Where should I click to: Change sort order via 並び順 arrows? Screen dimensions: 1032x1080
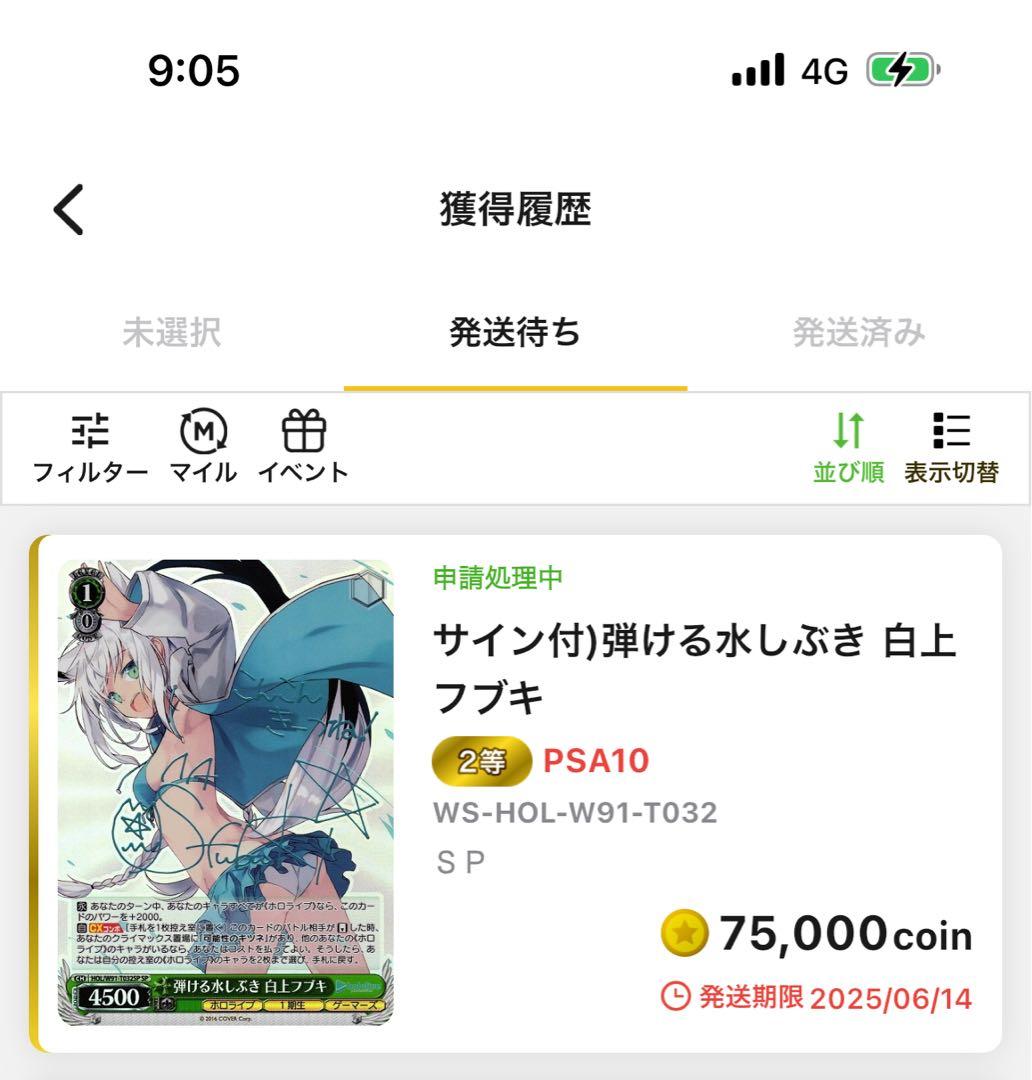click(x=847, y=443)
